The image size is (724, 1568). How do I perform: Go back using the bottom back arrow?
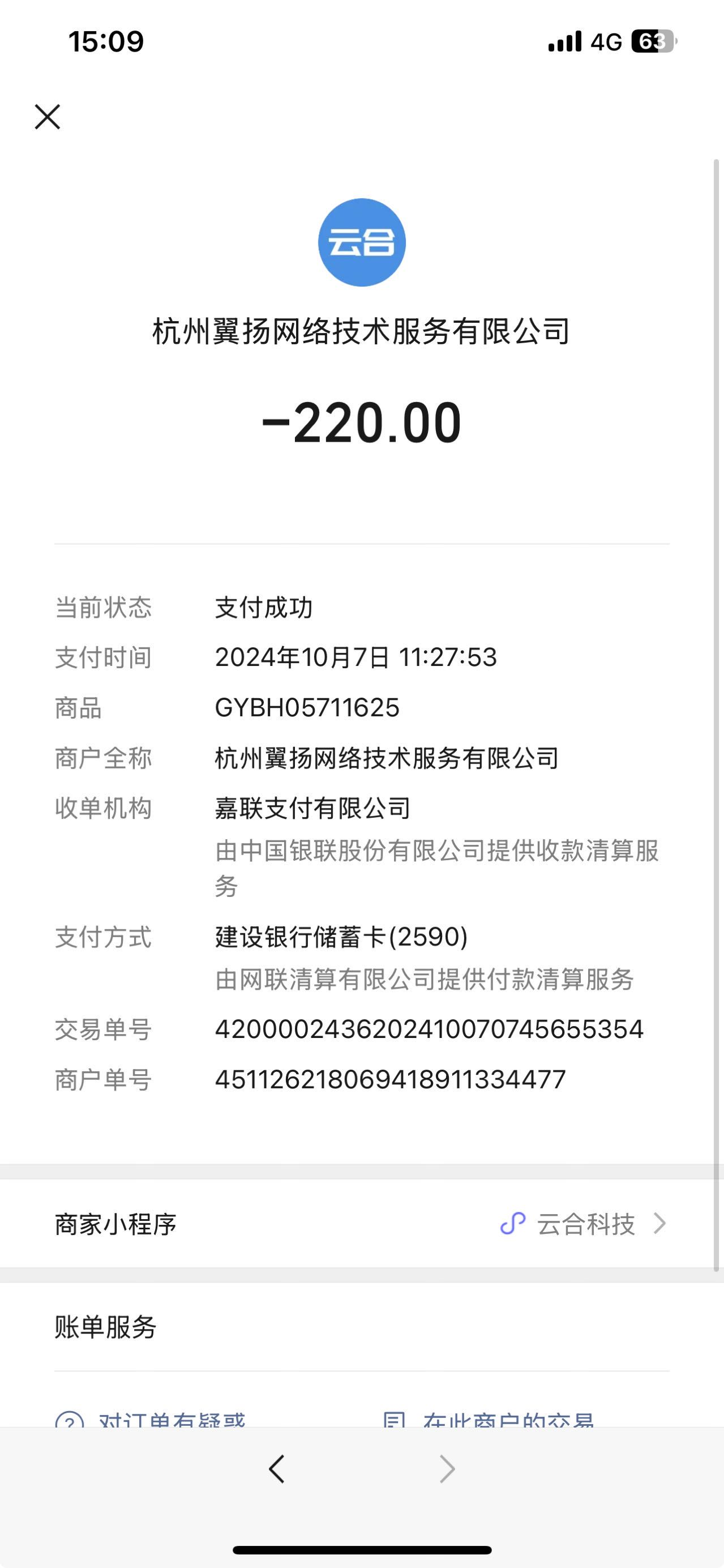tap(277, 1469)
